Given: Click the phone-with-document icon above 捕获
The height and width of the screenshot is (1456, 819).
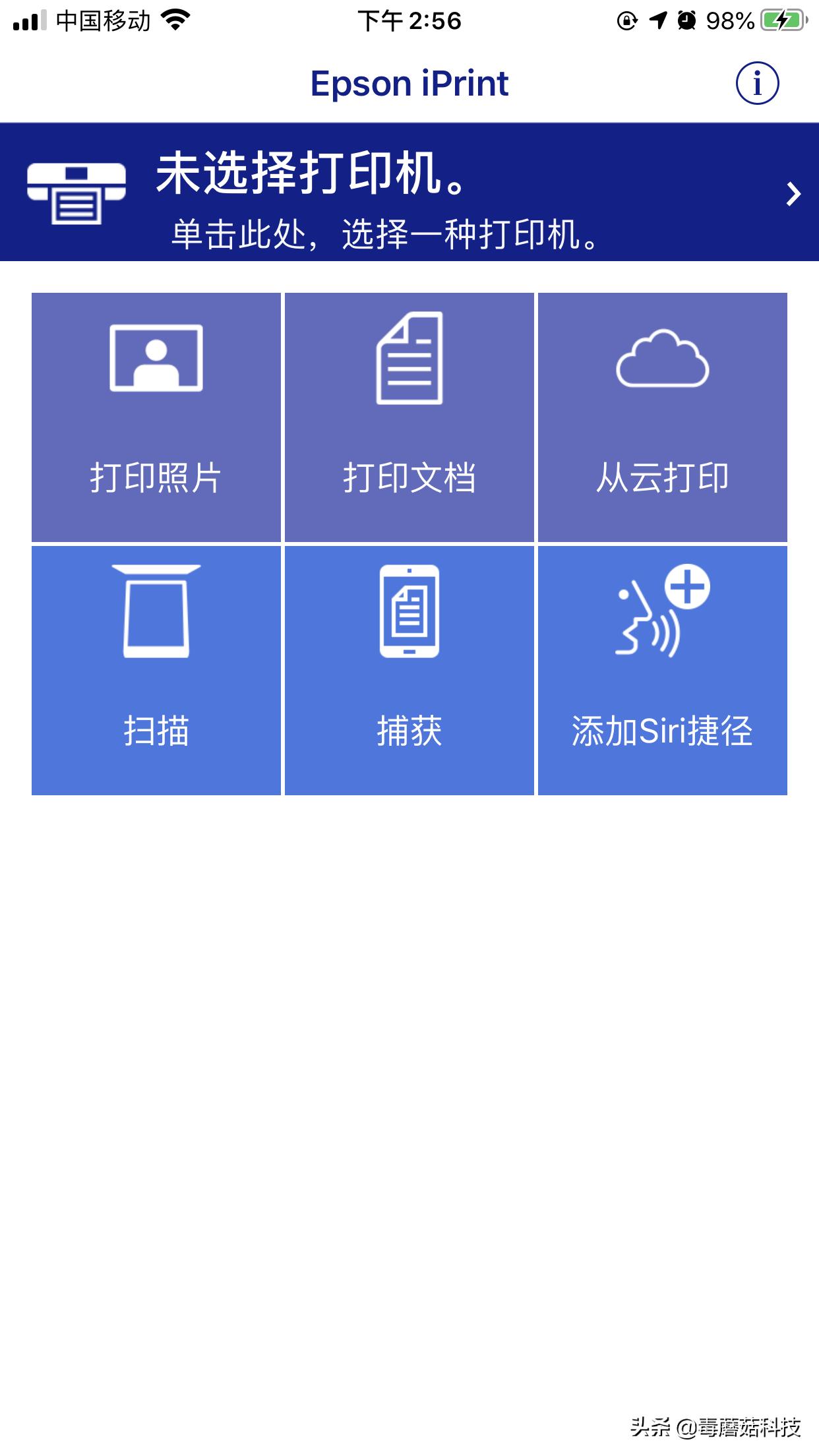Looking at the screenshot, I should click(409, 612).
